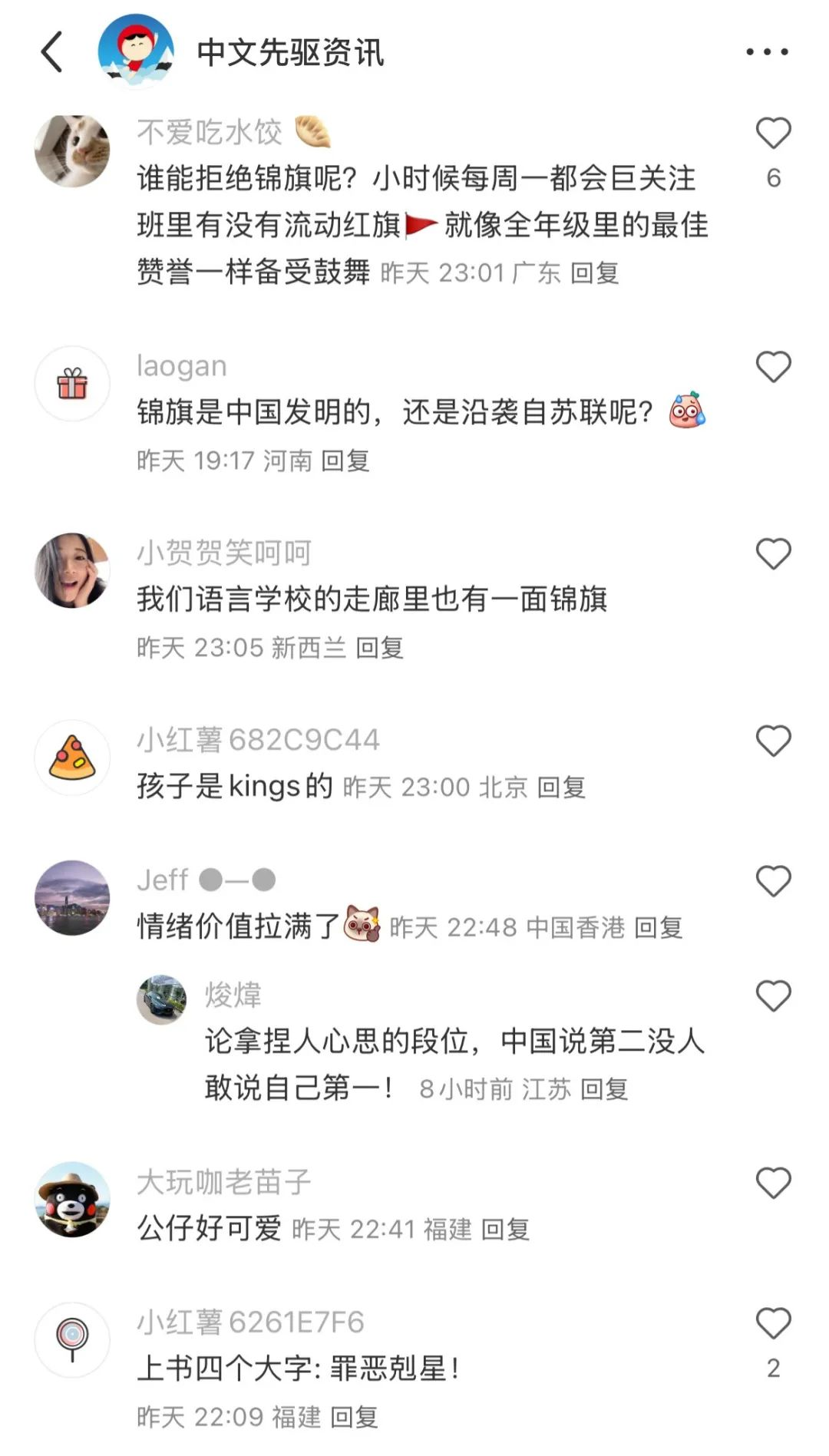Like 小红薯6261E7F6's comment
829x1456 pixels.
(x=773, y=1324)
